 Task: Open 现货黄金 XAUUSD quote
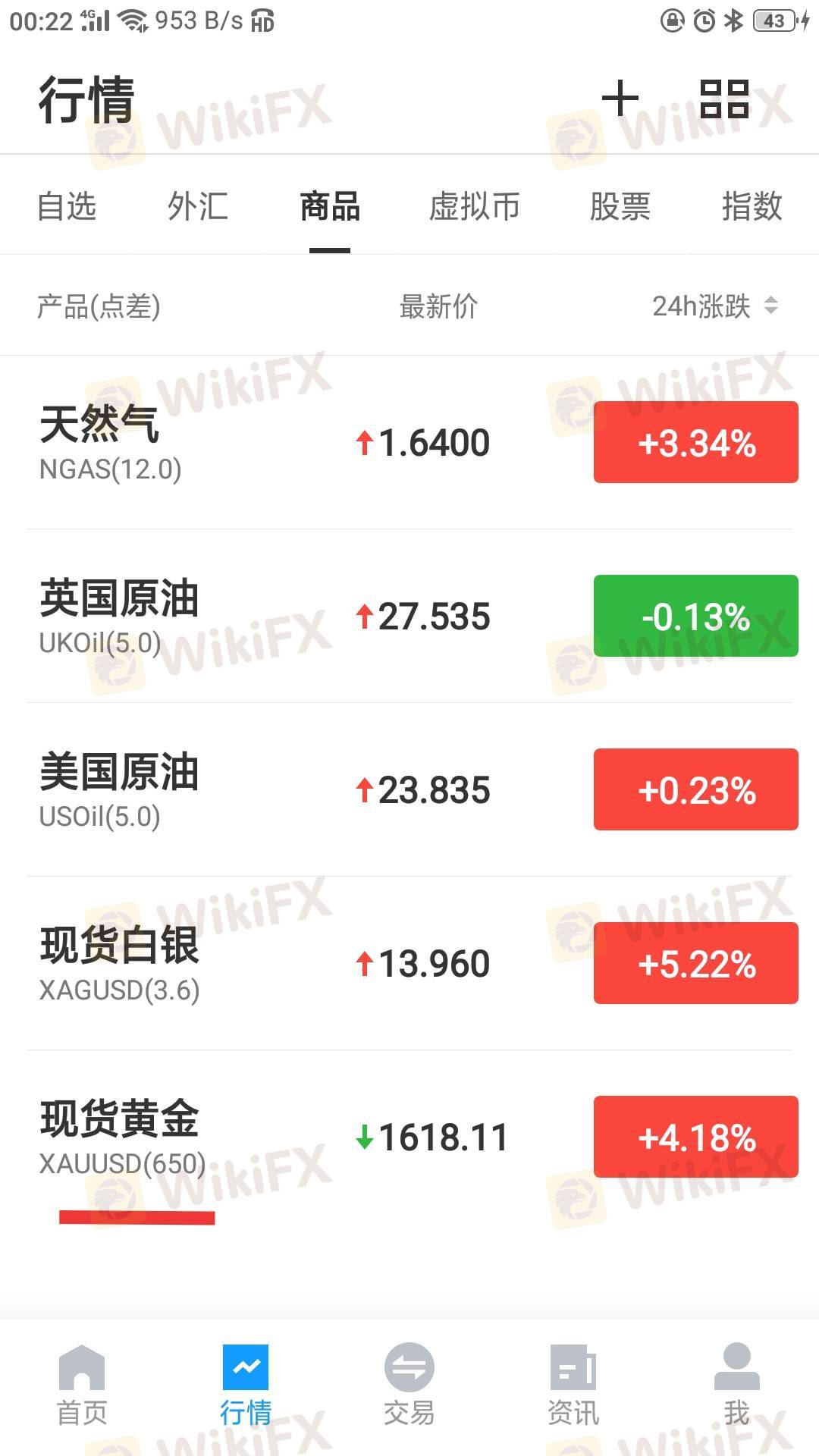click(409, 1137)
